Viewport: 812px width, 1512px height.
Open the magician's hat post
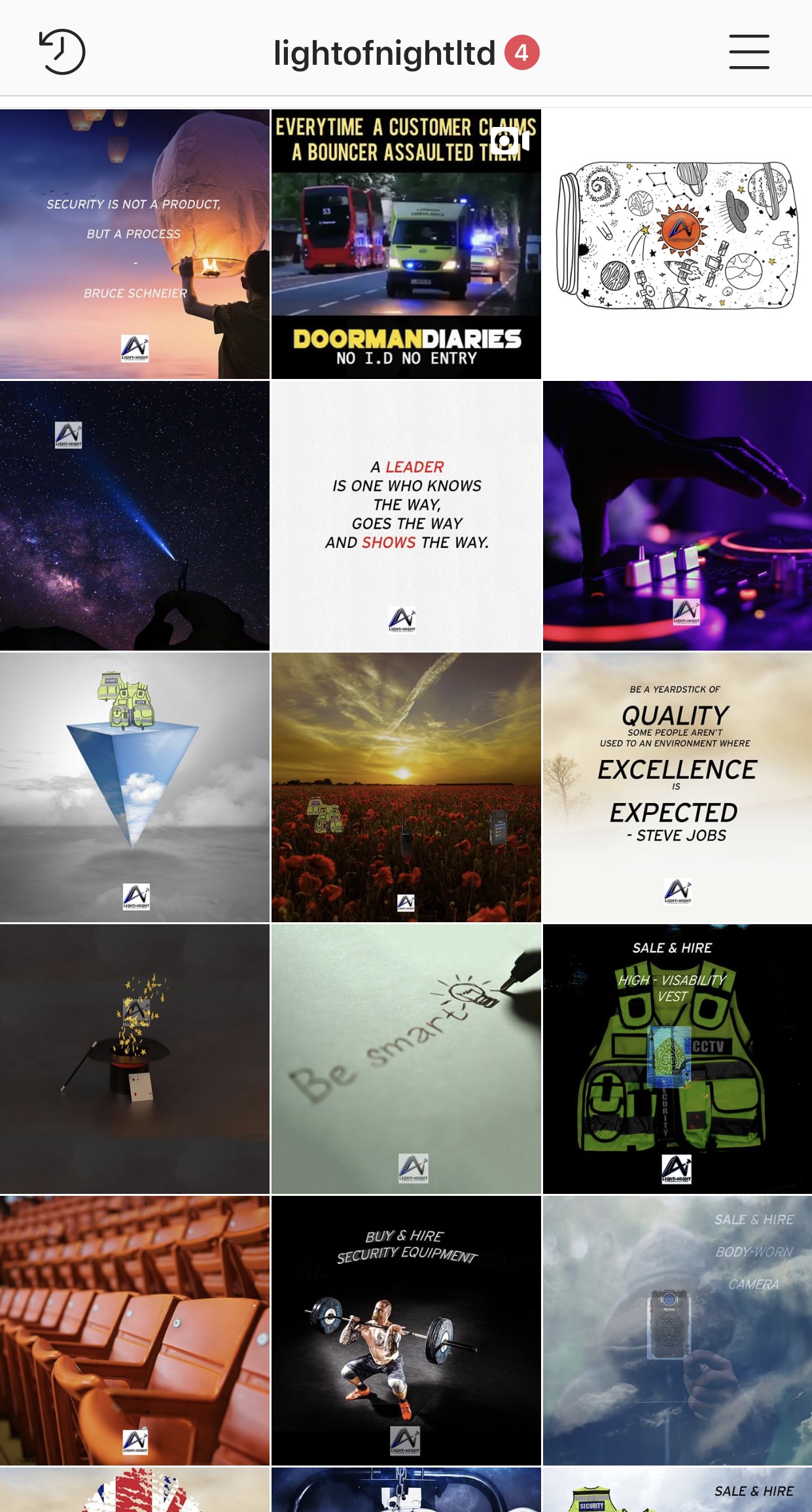coord(135,1059)
